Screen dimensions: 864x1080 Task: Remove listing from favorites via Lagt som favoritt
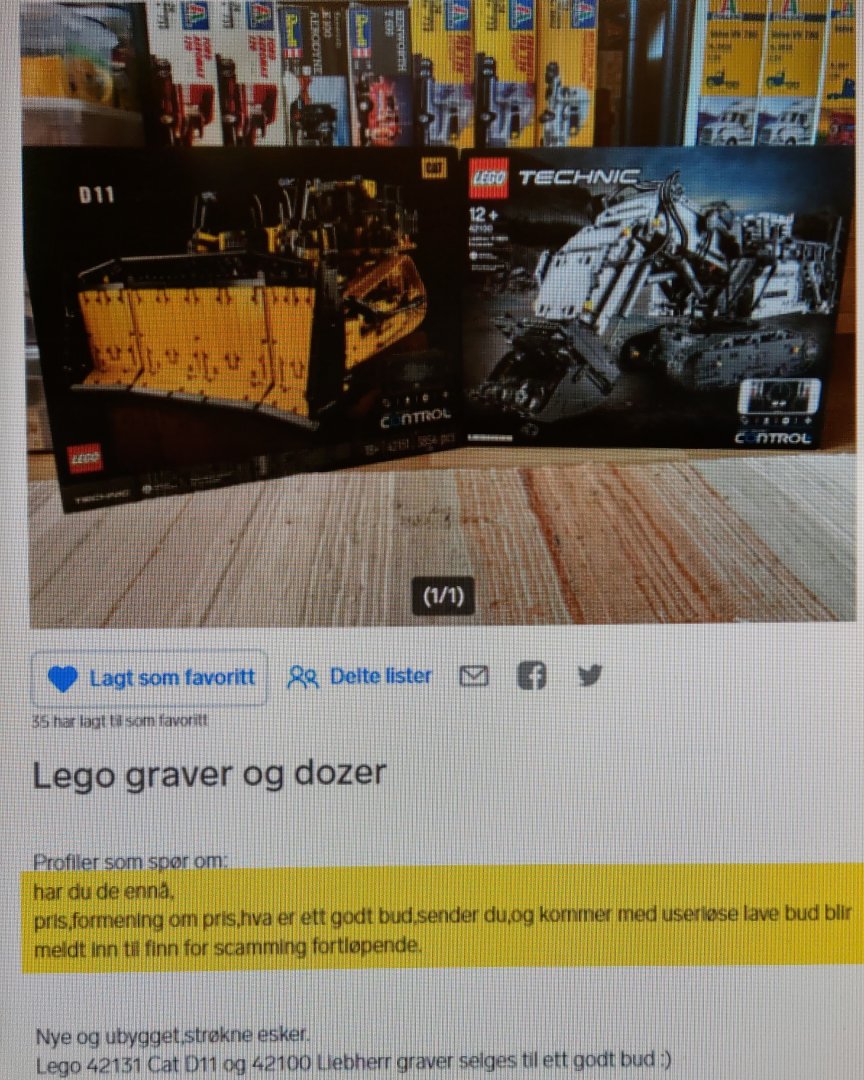point(150,678)
